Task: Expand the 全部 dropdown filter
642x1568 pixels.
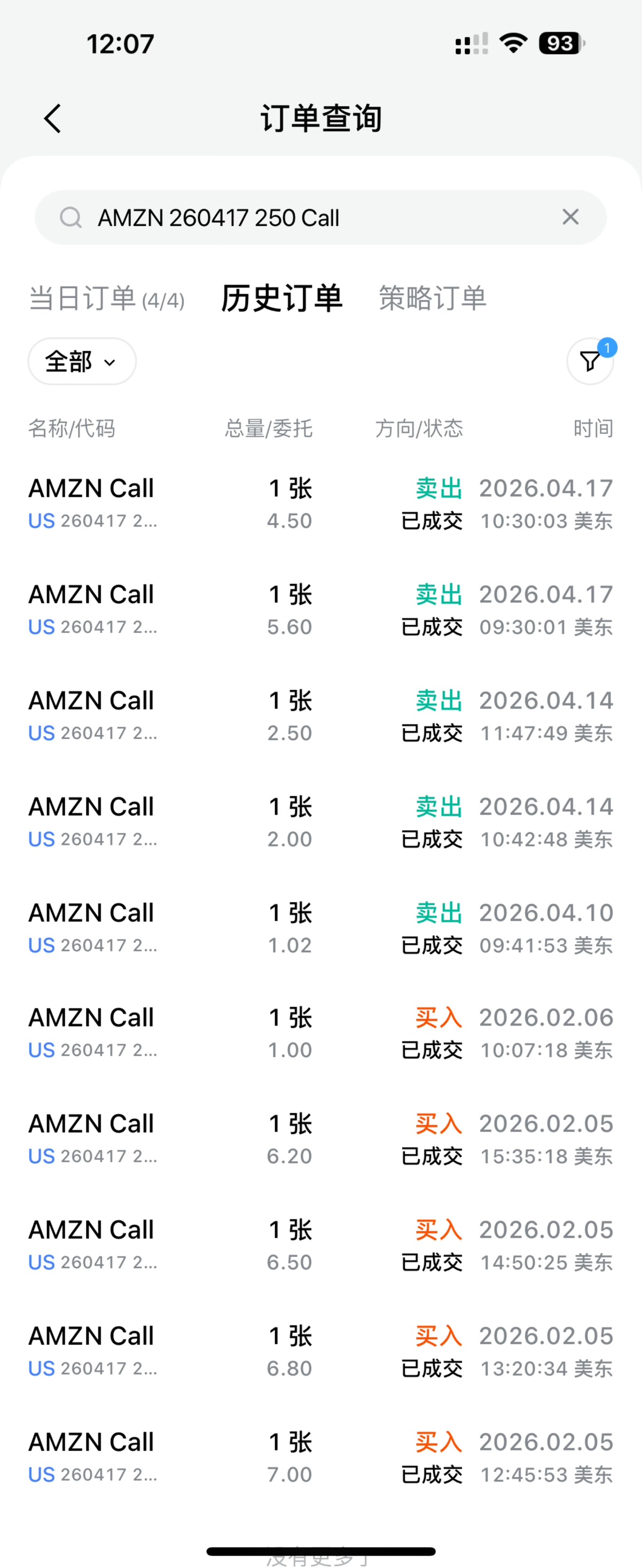Action: pyautogui.click(x=82, y=362)
